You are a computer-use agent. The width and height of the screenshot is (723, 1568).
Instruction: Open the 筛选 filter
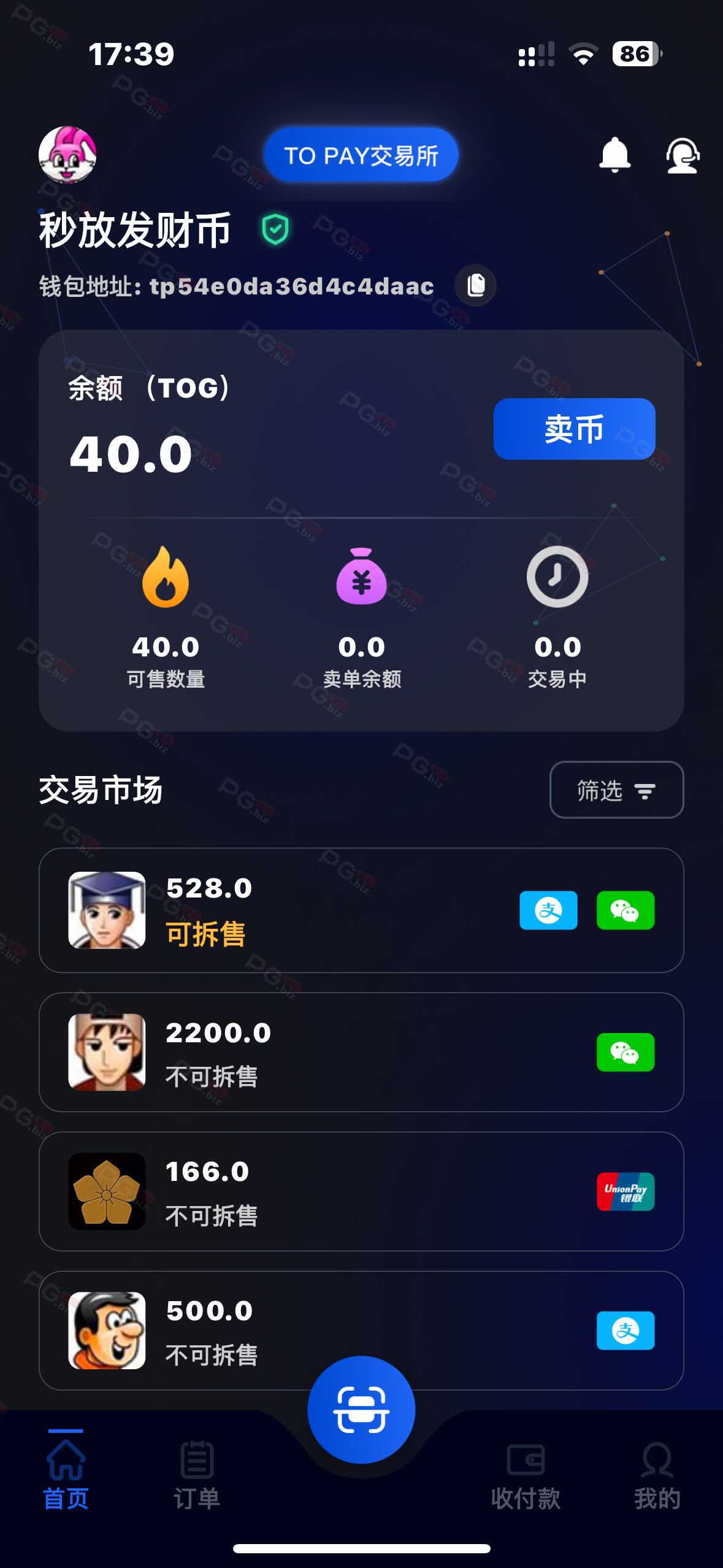tap(616, 790)
